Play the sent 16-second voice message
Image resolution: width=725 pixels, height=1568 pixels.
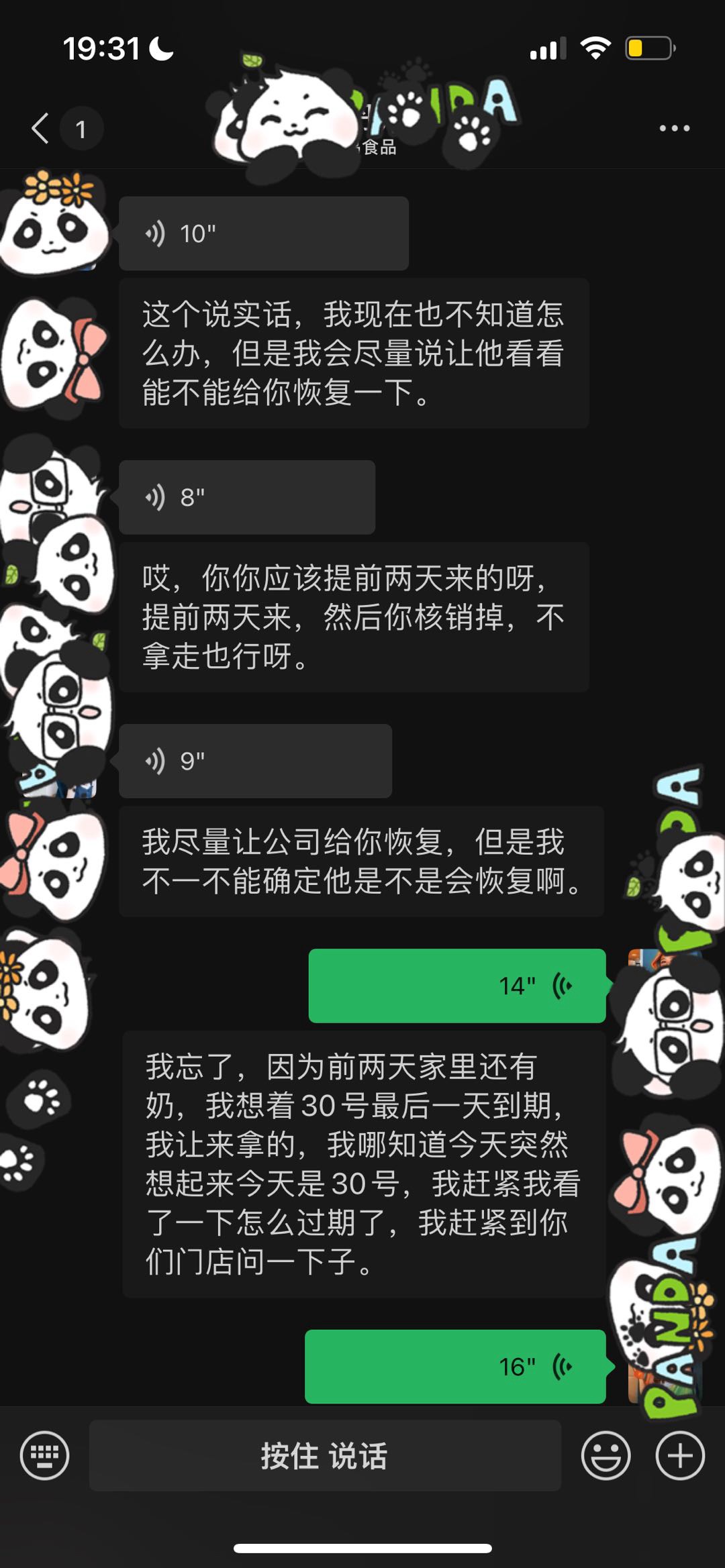point(455,1366)
